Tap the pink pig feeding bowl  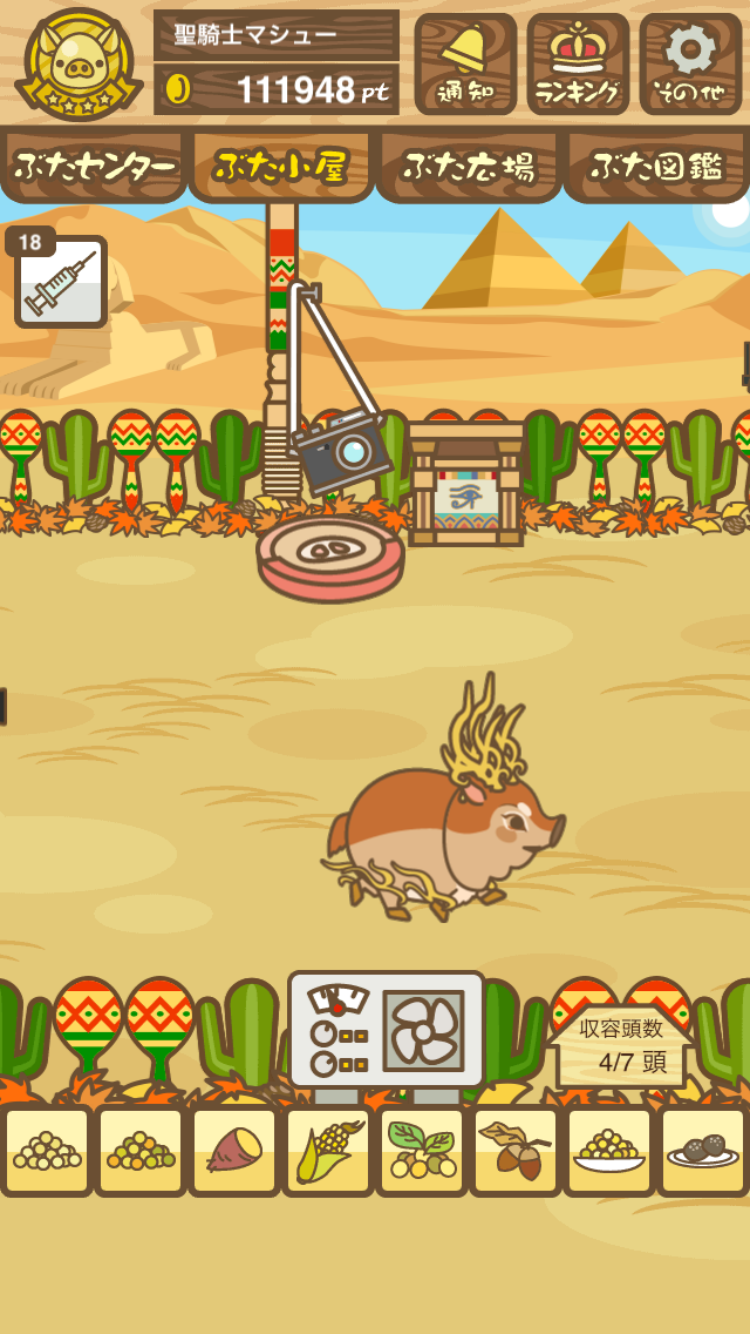pyautogui.click(x=330, y=556)
